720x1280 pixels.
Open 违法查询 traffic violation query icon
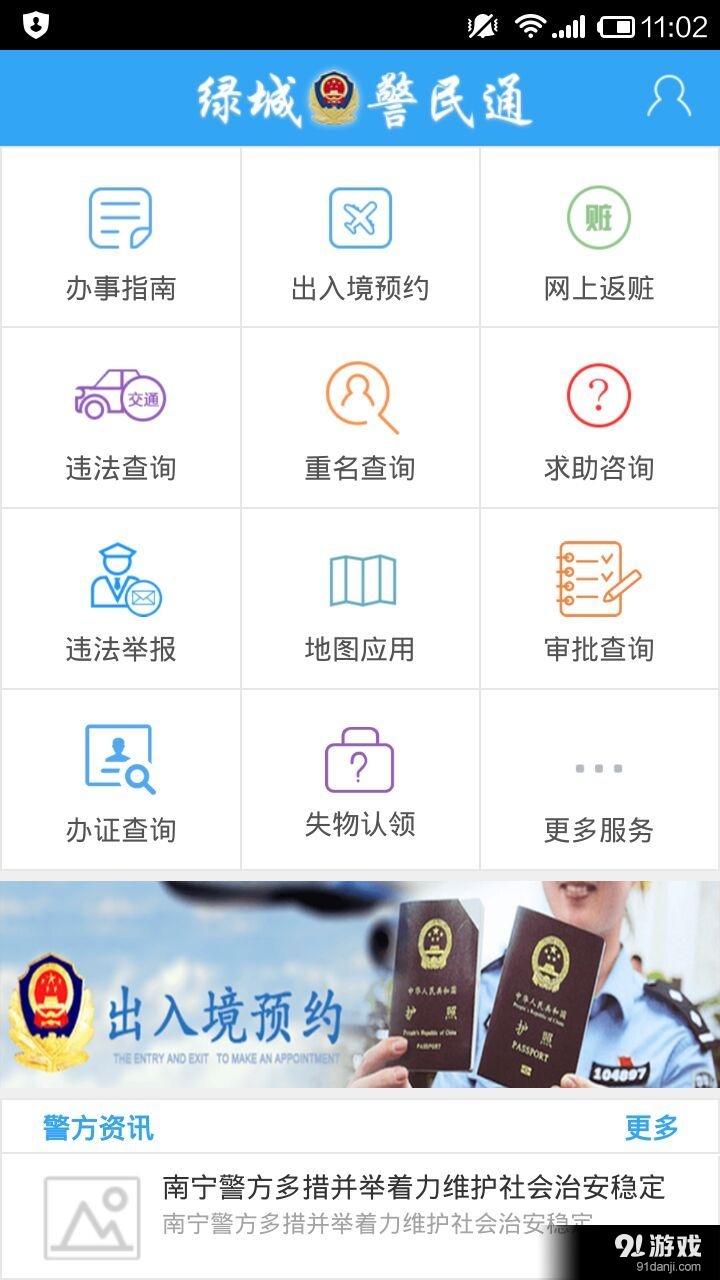pyautogui.click(x=120, y=417)
